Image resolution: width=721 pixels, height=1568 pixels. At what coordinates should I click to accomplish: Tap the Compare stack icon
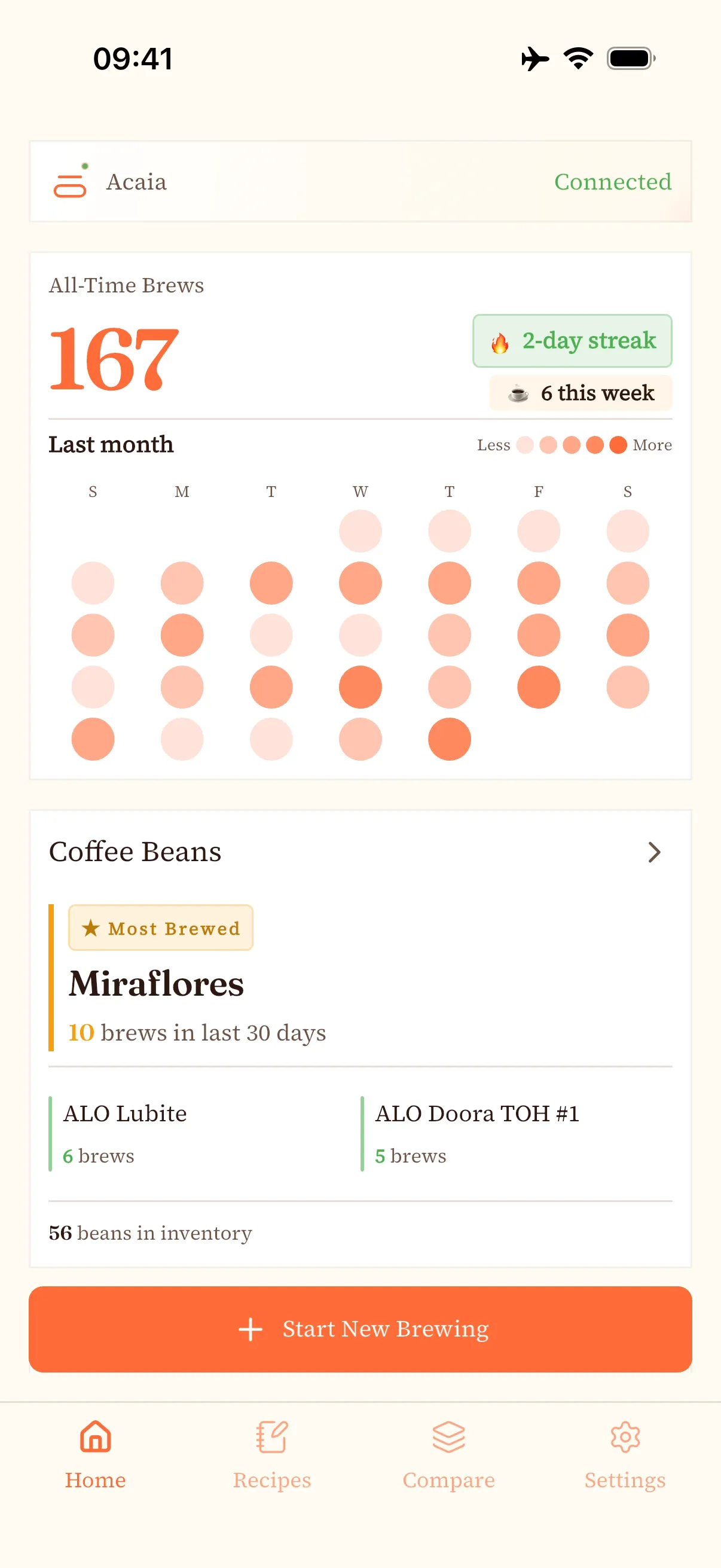click(x=448, y=1436)
